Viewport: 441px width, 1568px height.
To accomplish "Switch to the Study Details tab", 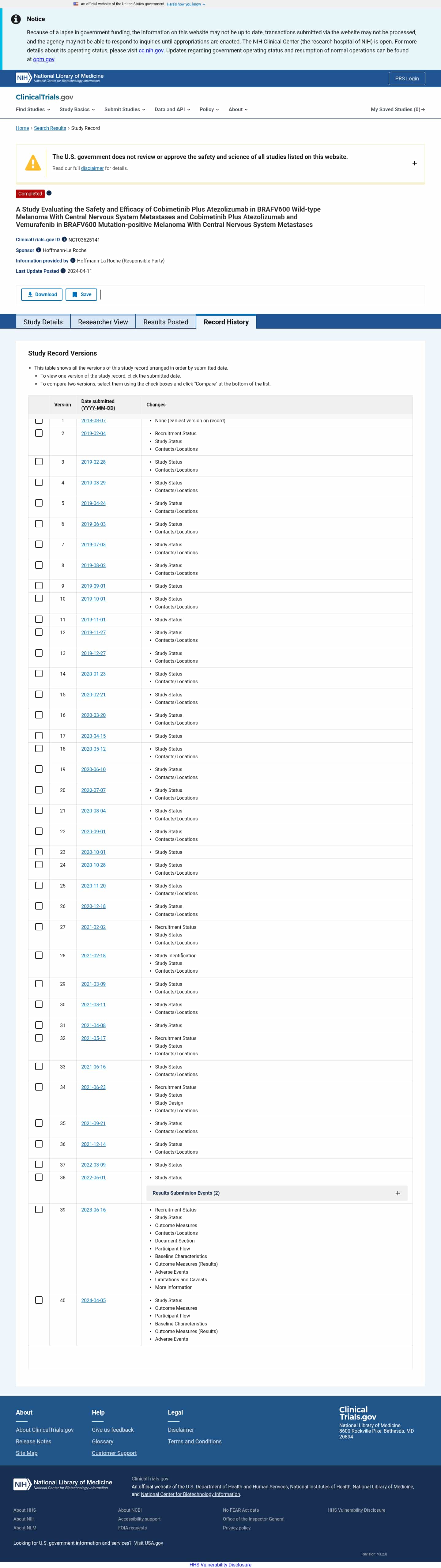I will click(43, 322).
